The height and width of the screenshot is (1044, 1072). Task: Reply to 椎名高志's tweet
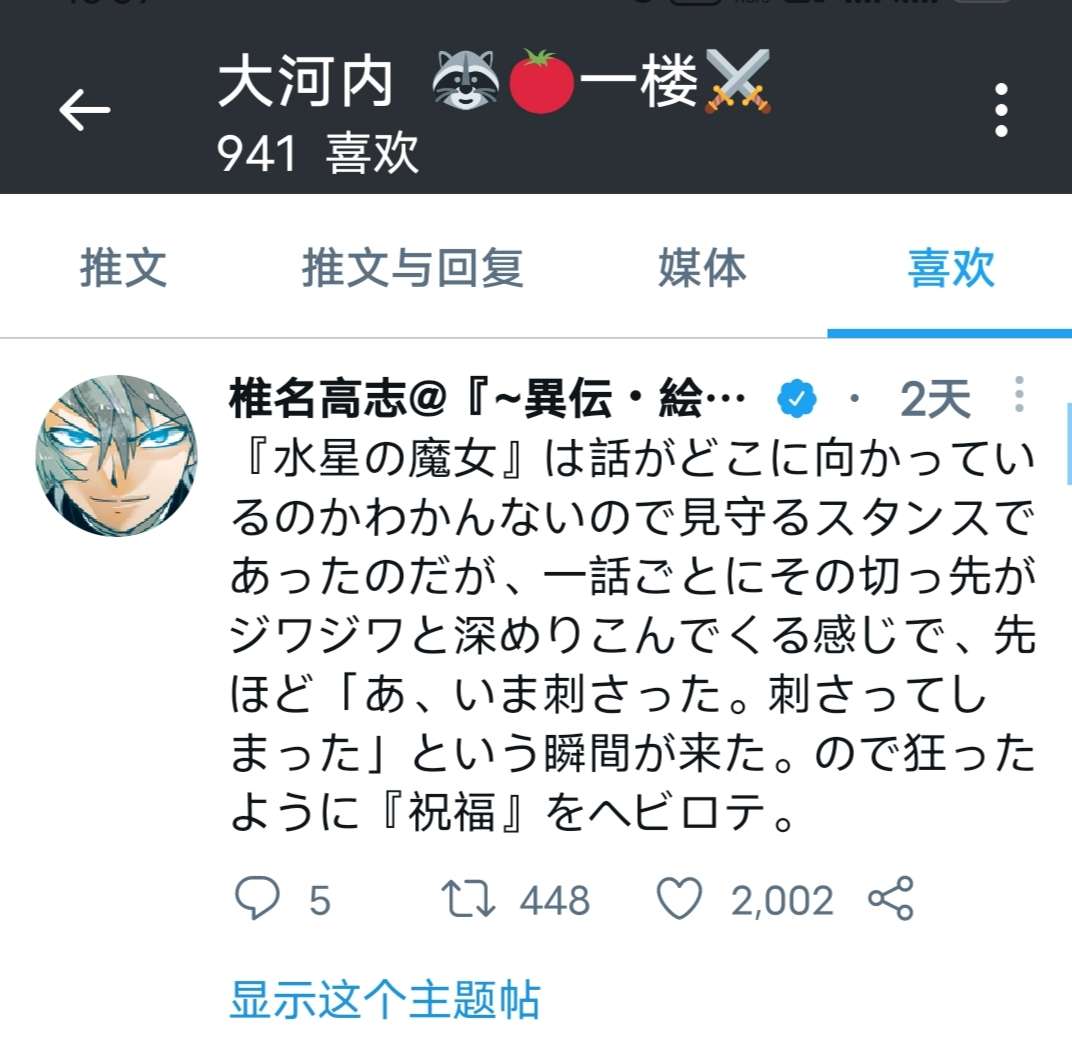point(257,900)
